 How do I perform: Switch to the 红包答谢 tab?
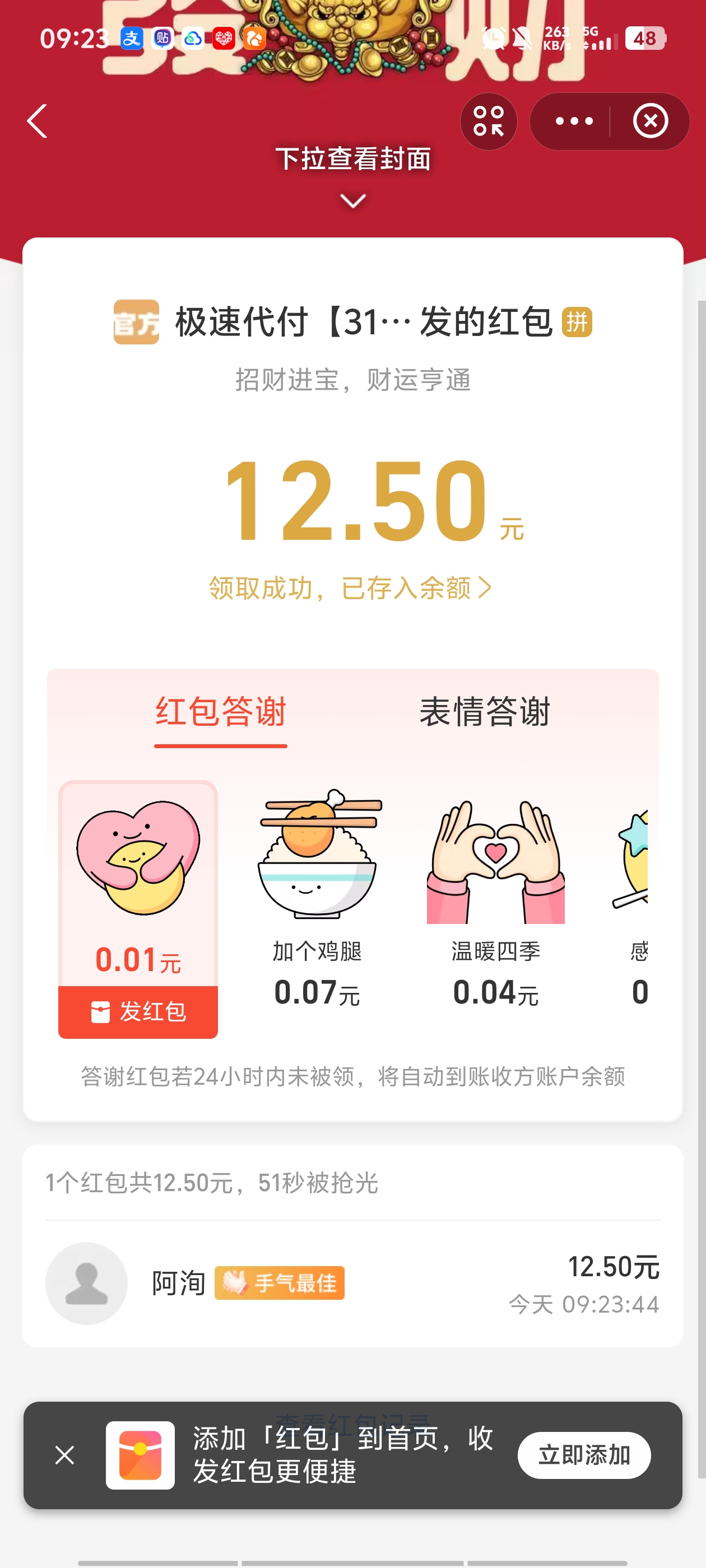pyautogui.click(x=221, y=712)
